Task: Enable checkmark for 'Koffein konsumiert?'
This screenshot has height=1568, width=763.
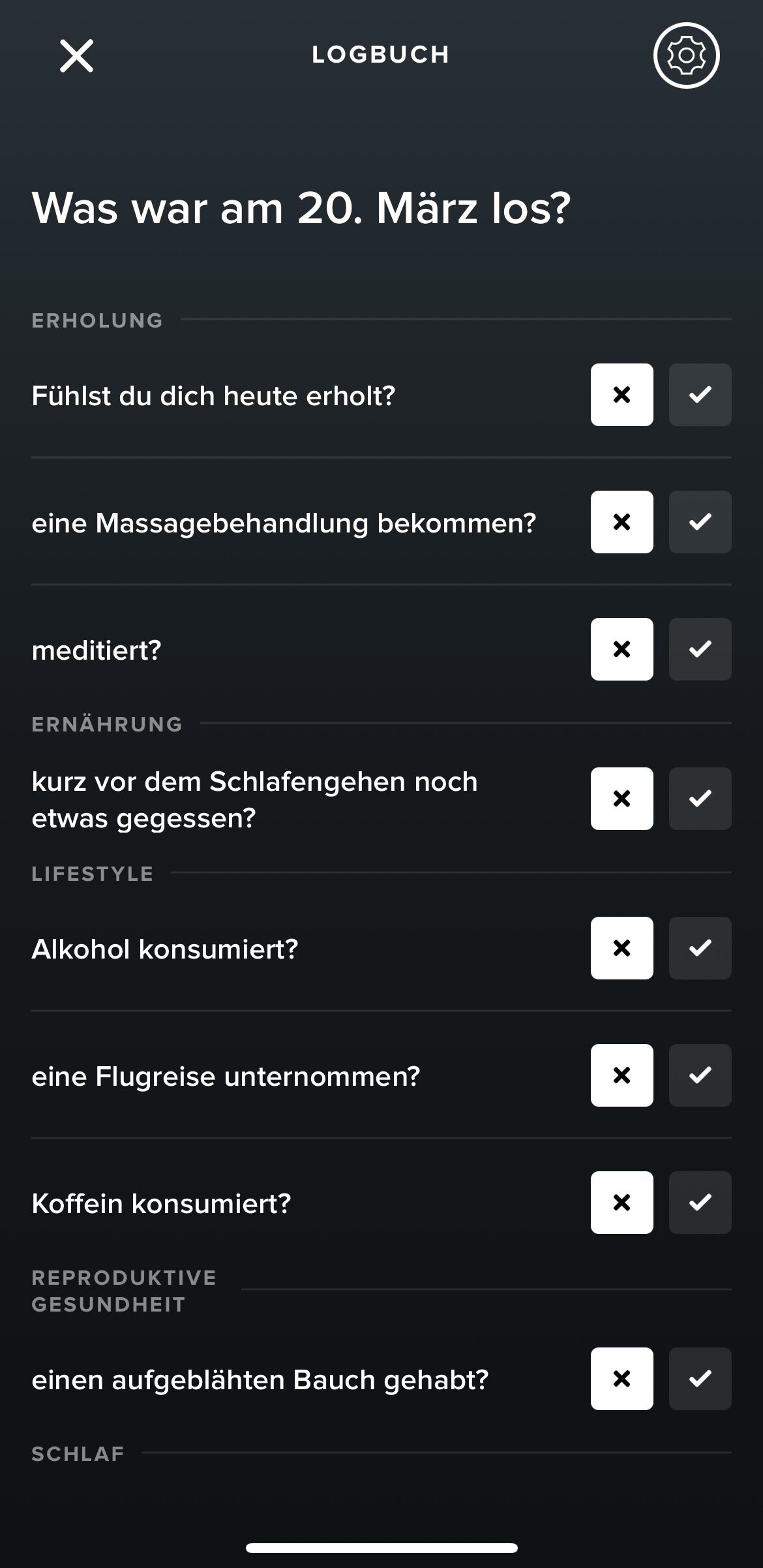Action: click(700, 1203)
